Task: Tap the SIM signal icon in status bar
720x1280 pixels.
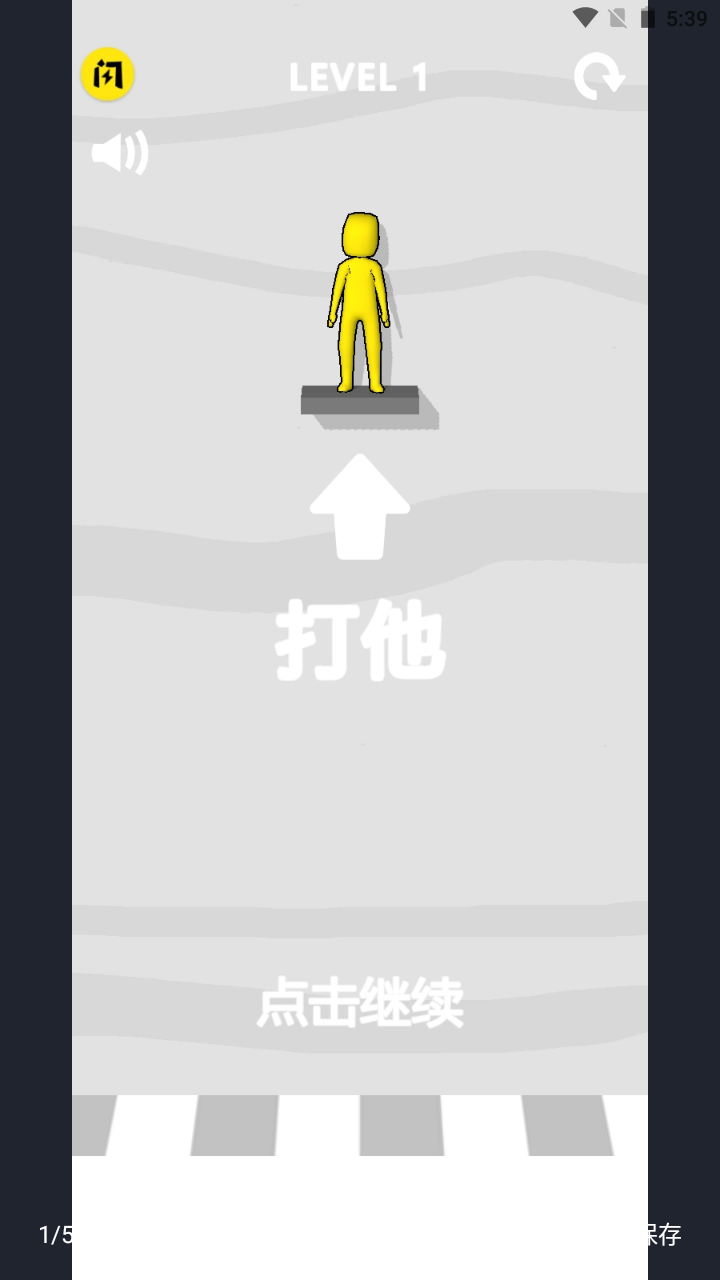Action: pyautogui.click(x=617, y=17)
